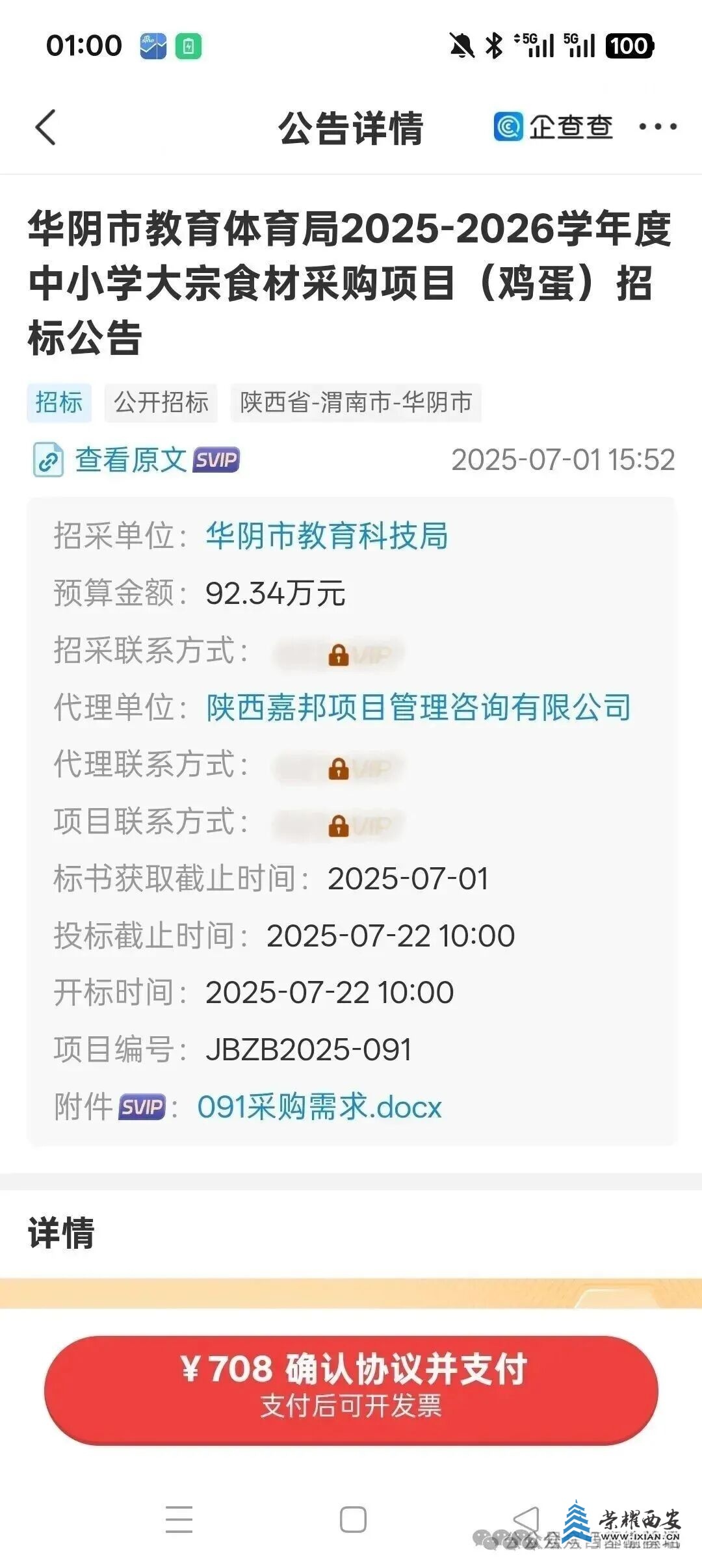This screenshot has height=1568, width=702.
Task: Open the system recent apps view
Action: [x=179, y=1520]
